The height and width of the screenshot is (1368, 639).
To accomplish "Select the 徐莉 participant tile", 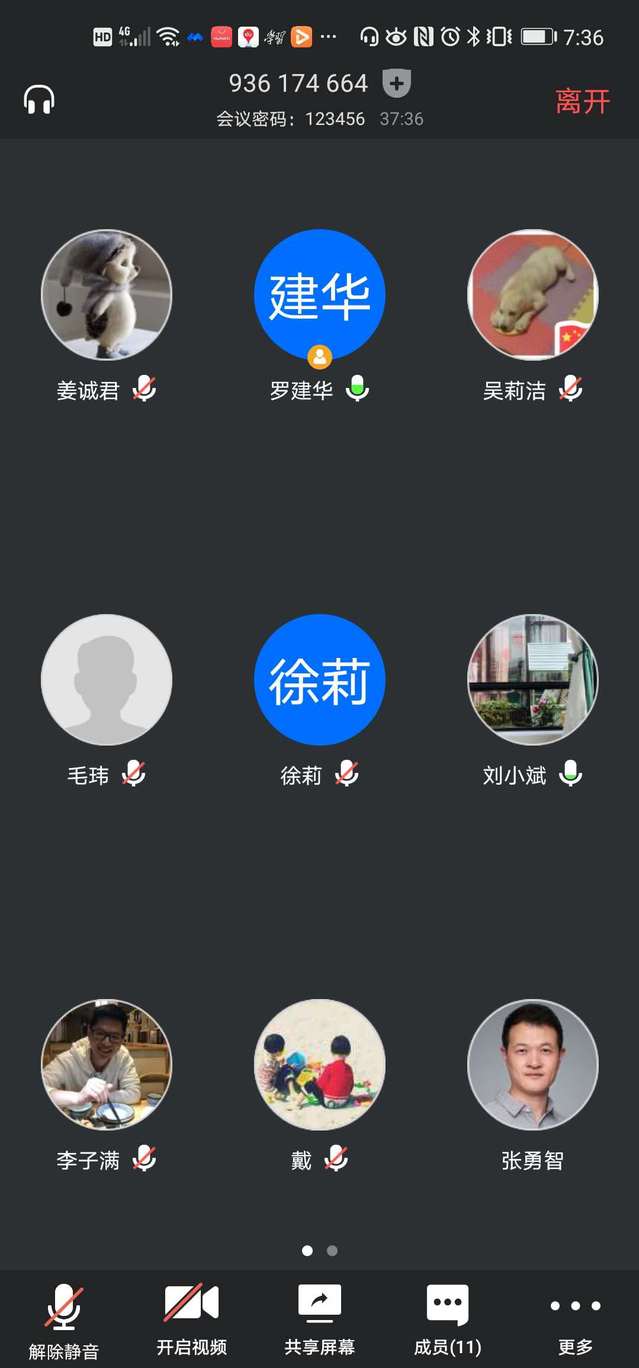I will click(x=319, y=680).
